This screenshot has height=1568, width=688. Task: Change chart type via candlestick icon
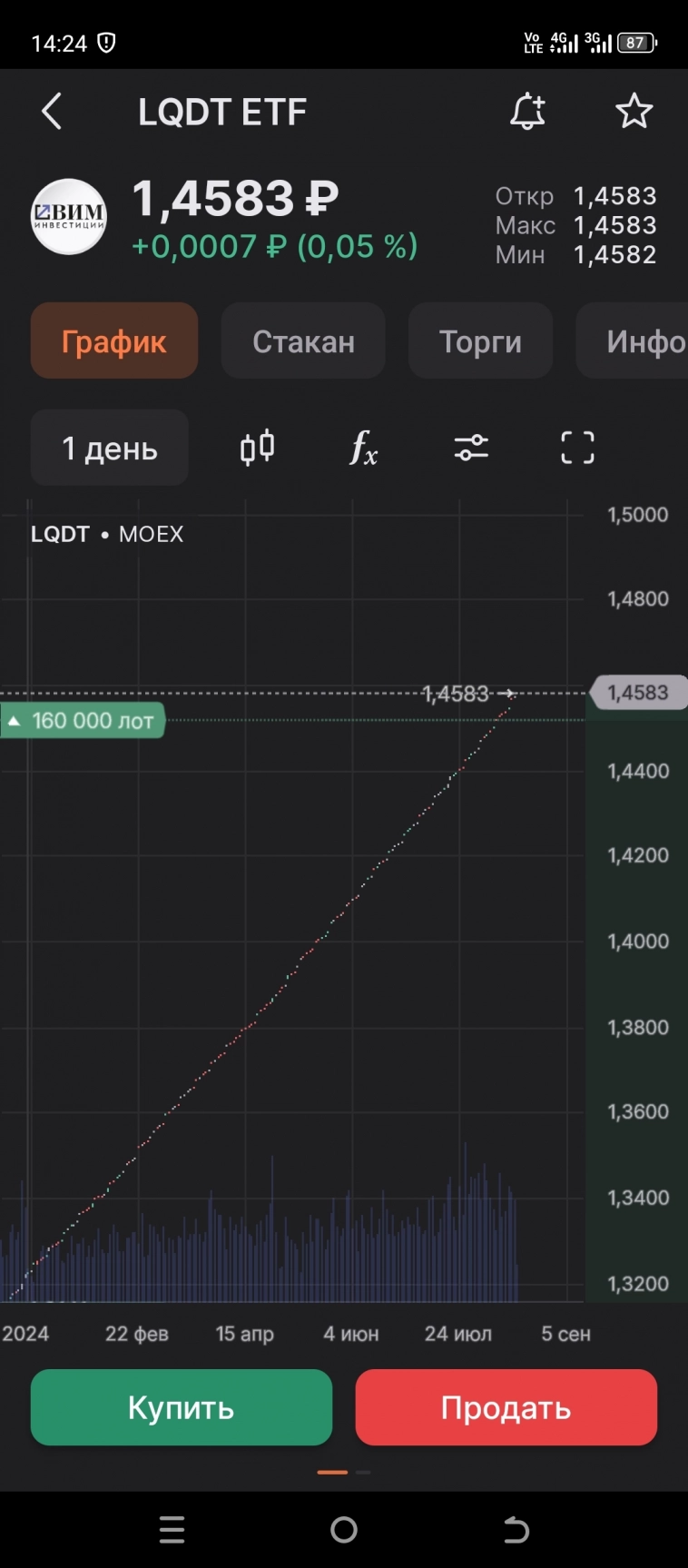(257, 448)
